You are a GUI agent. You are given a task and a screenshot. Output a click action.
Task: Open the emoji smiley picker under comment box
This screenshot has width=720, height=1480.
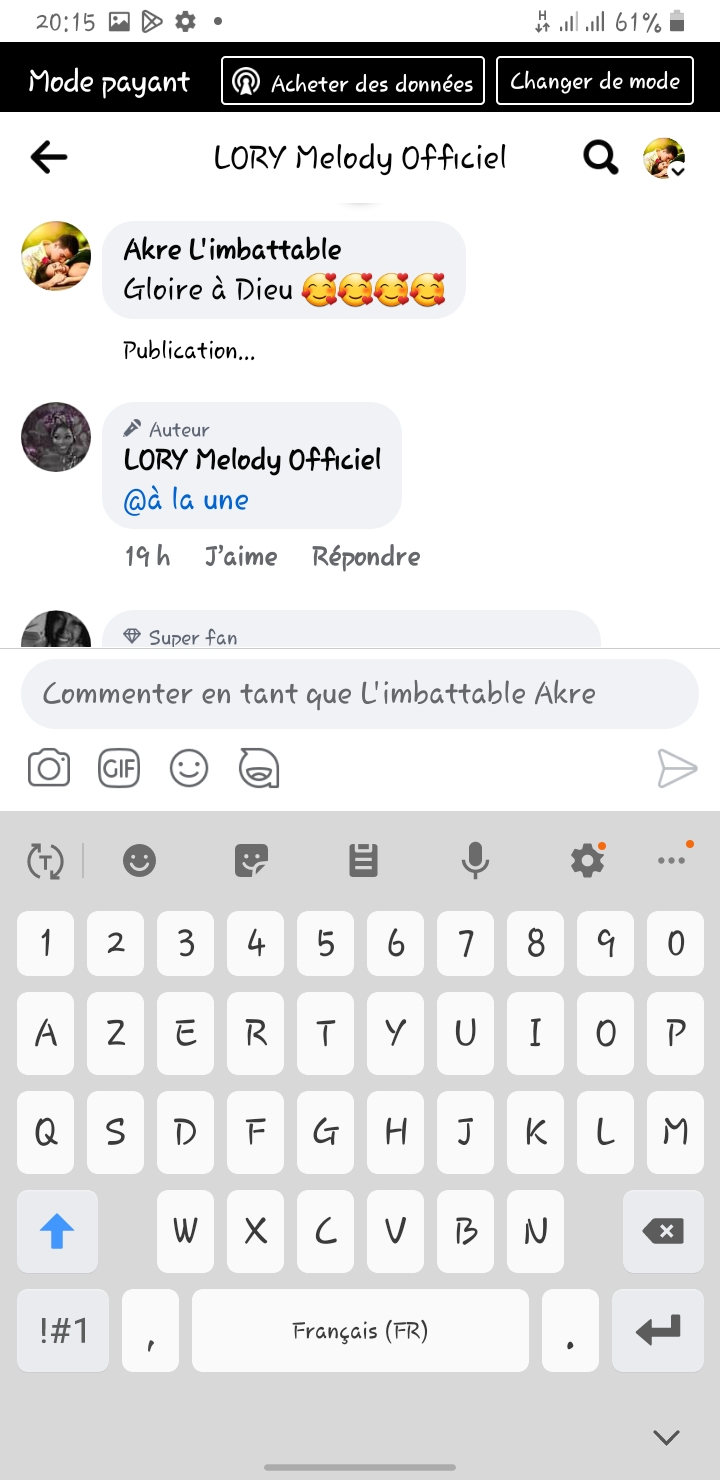click(189, 769)
